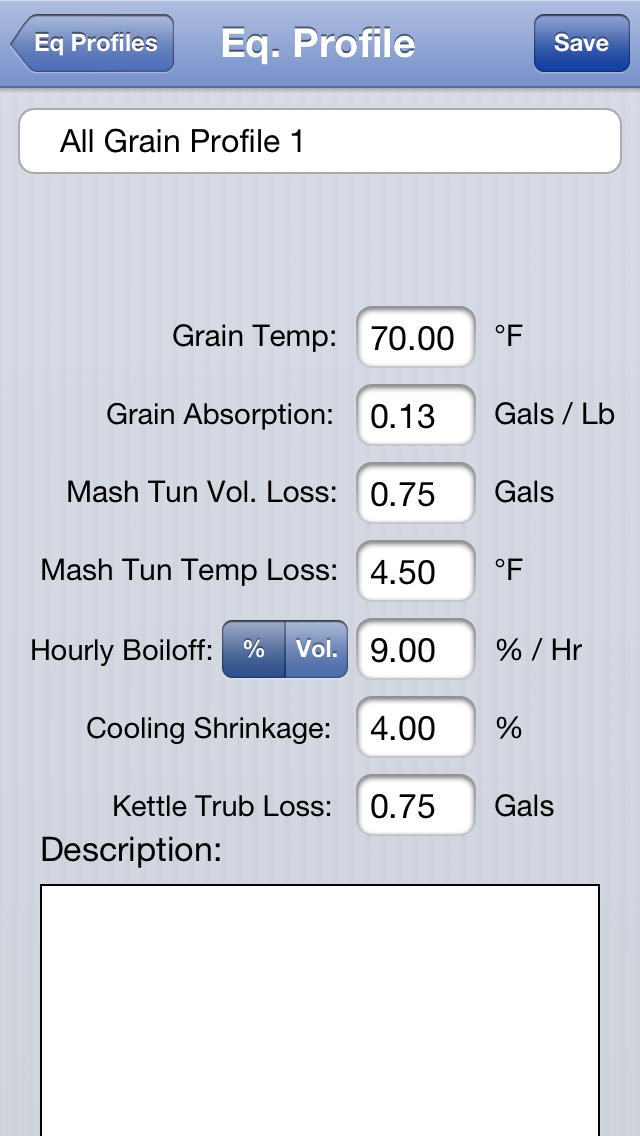Save the equipment profile
The height and width of the screenshot is (1136, 640).
581,44
